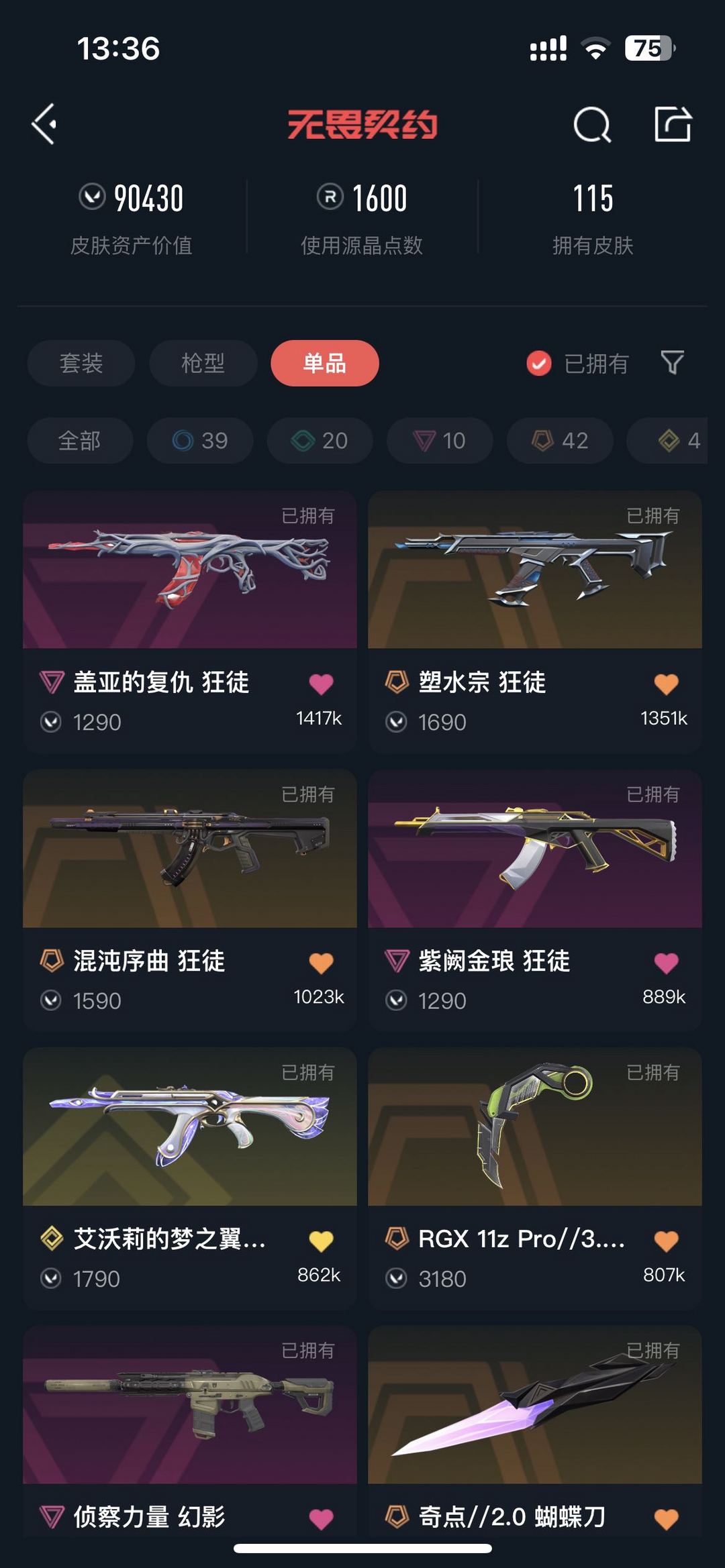Open the 侦察力量 幻影 skin card
This screenshot has height=1568, width=725.
190,1432
